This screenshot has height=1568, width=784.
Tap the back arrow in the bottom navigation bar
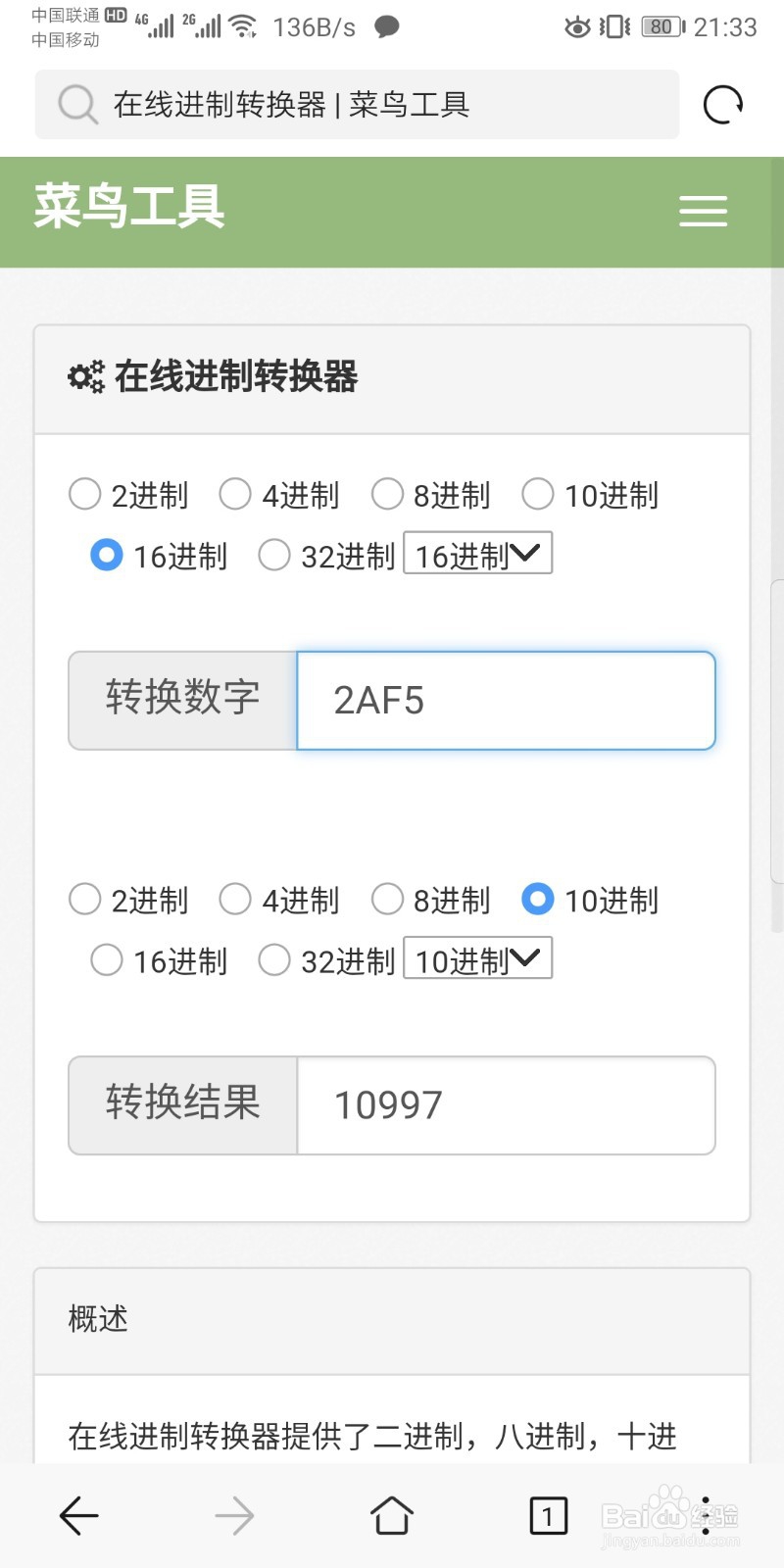[x=78, y=1514]
